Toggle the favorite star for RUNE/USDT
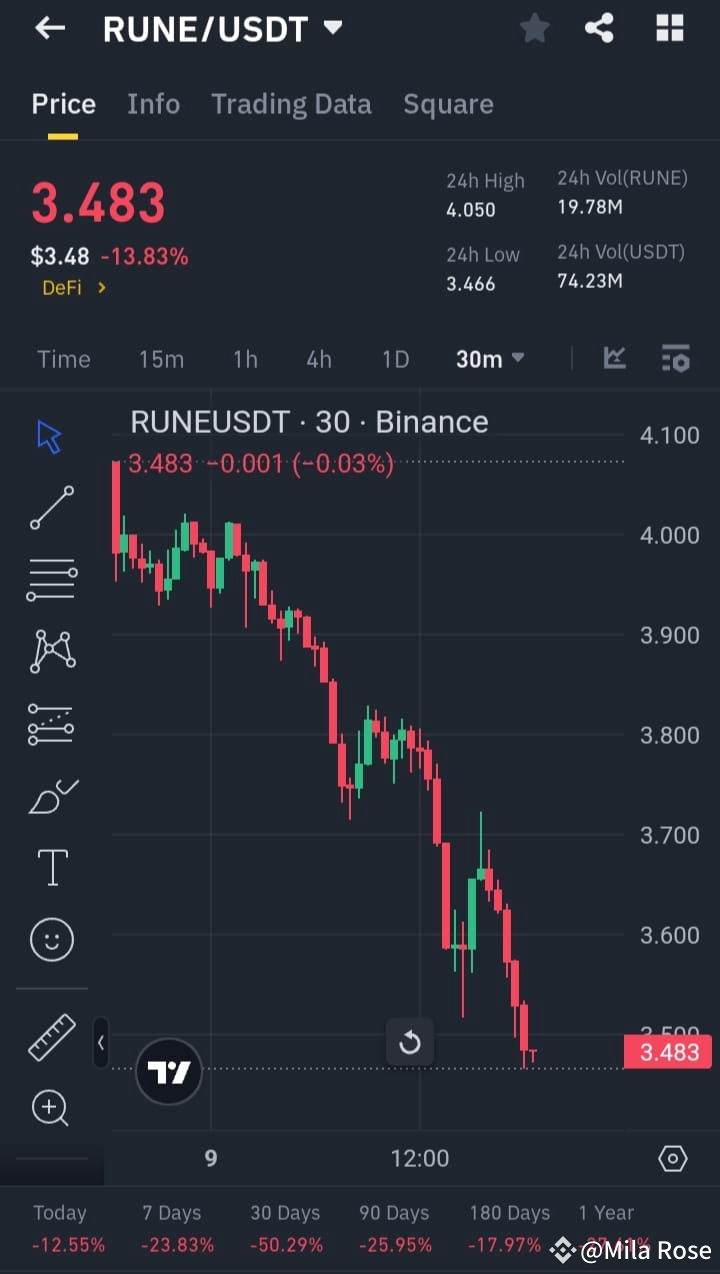This screenshot has width=720, height=1274. [534, 28]
